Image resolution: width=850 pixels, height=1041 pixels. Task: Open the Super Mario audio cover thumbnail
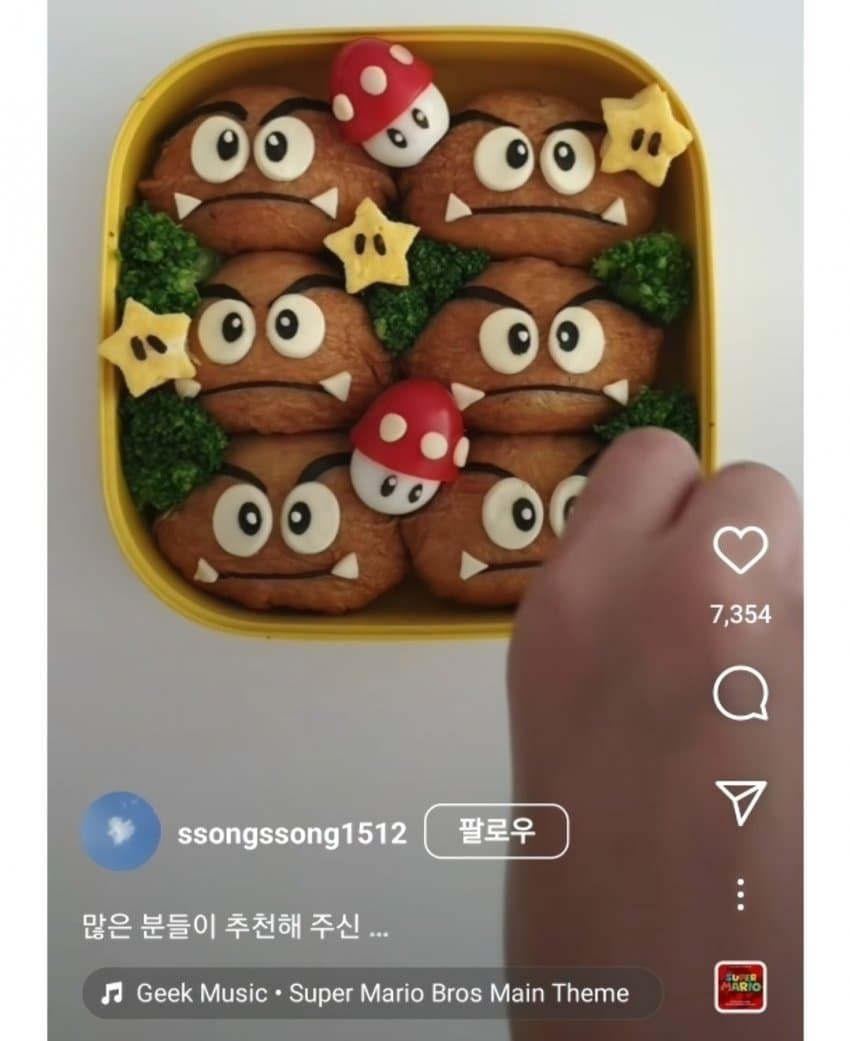click(x=740, y=987)
